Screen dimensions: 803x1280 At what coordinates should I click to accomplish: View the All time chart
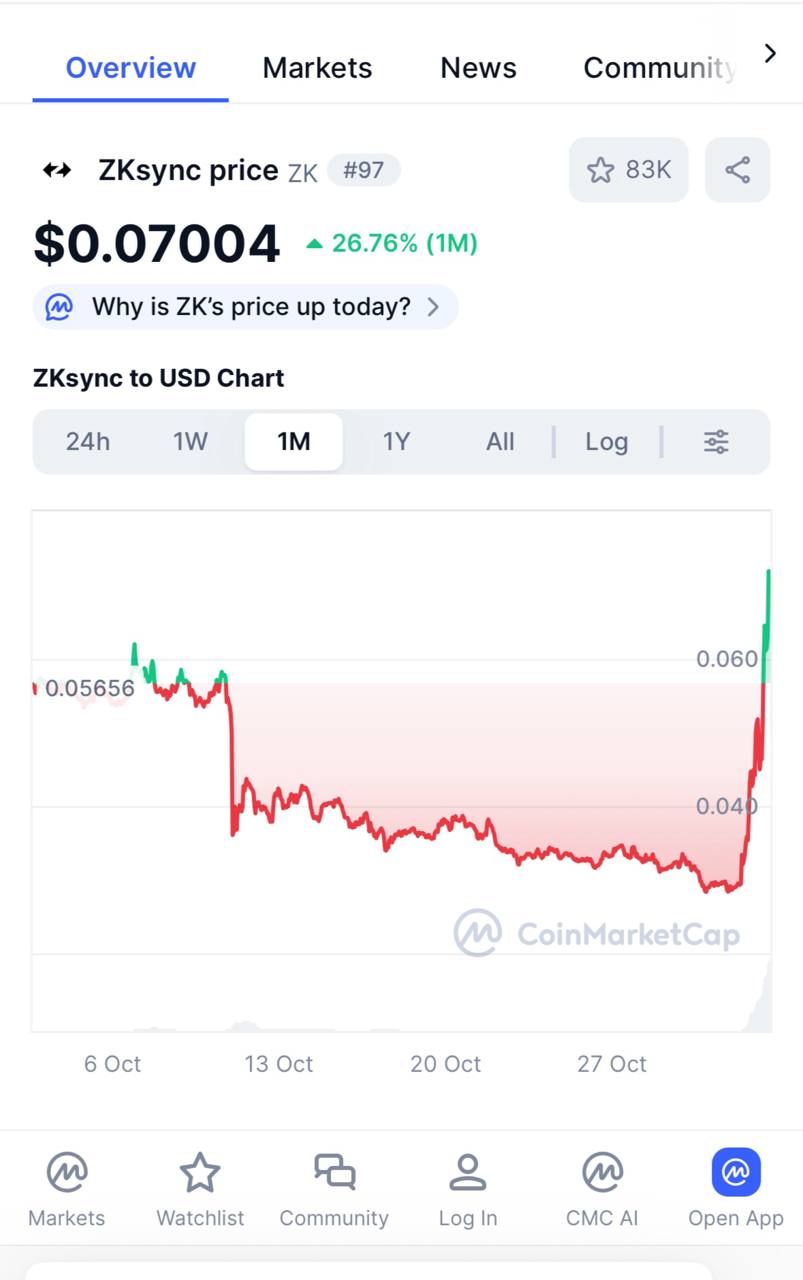tap(500, 441)
